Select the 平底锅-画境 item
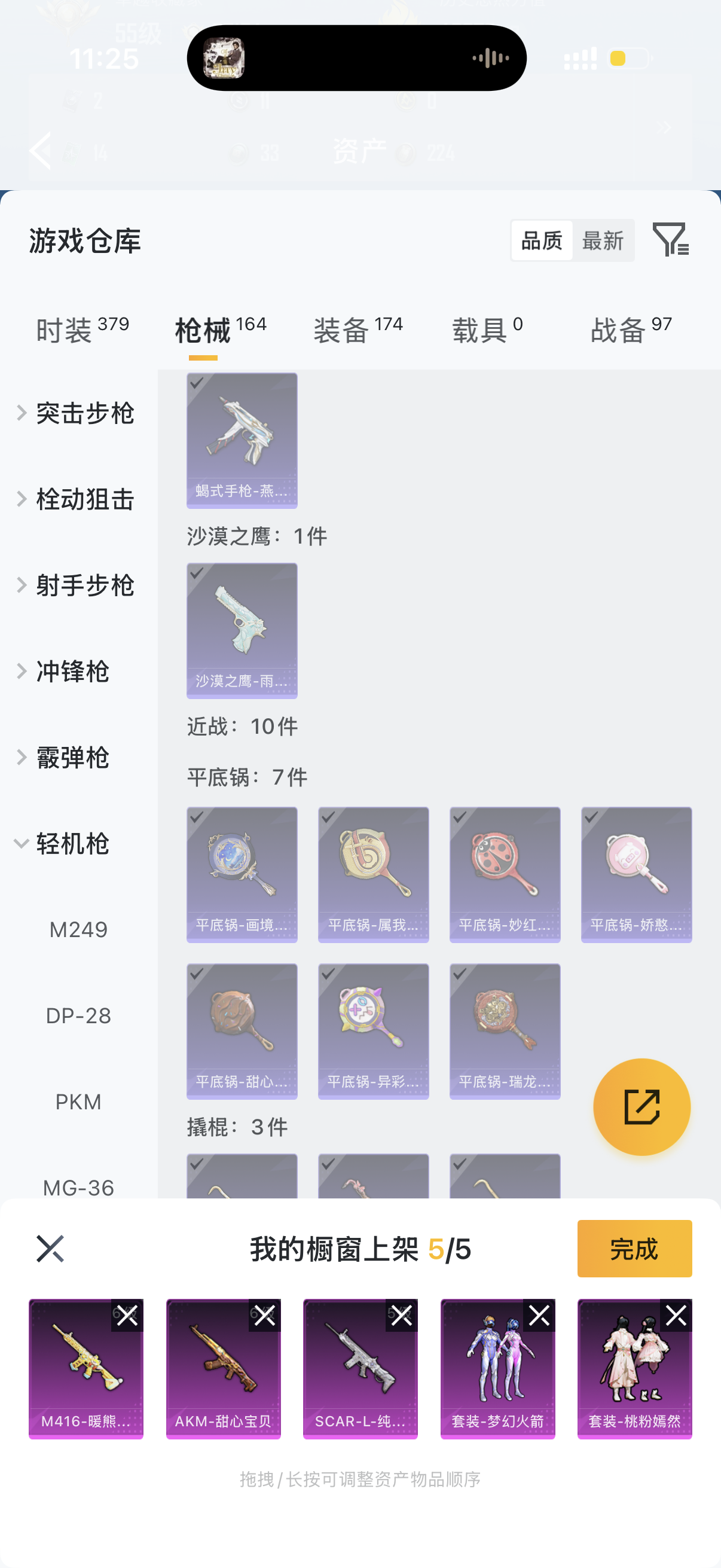Viewport: 721px width, 1568px height. coord(242,874)
